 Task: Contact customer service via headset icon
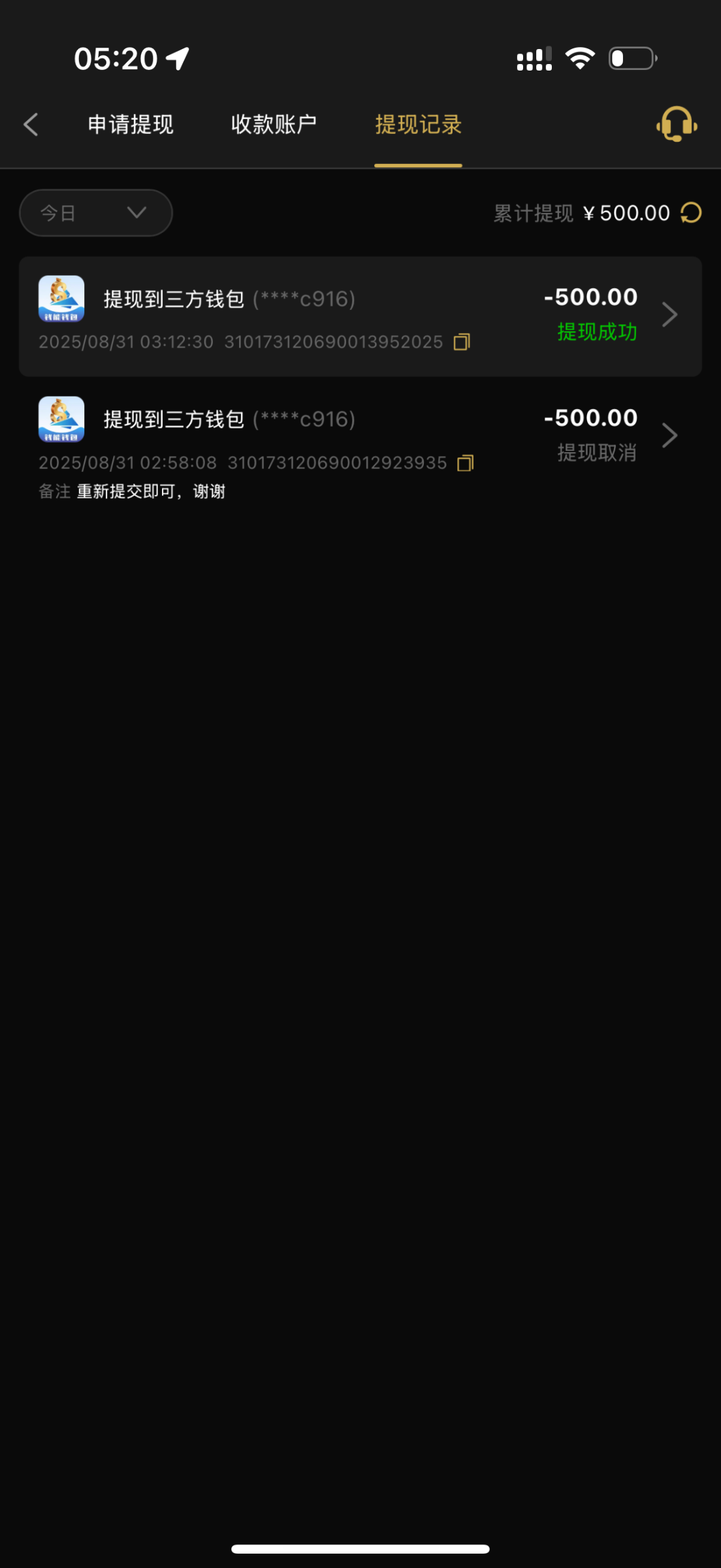[x=677, y=124]
